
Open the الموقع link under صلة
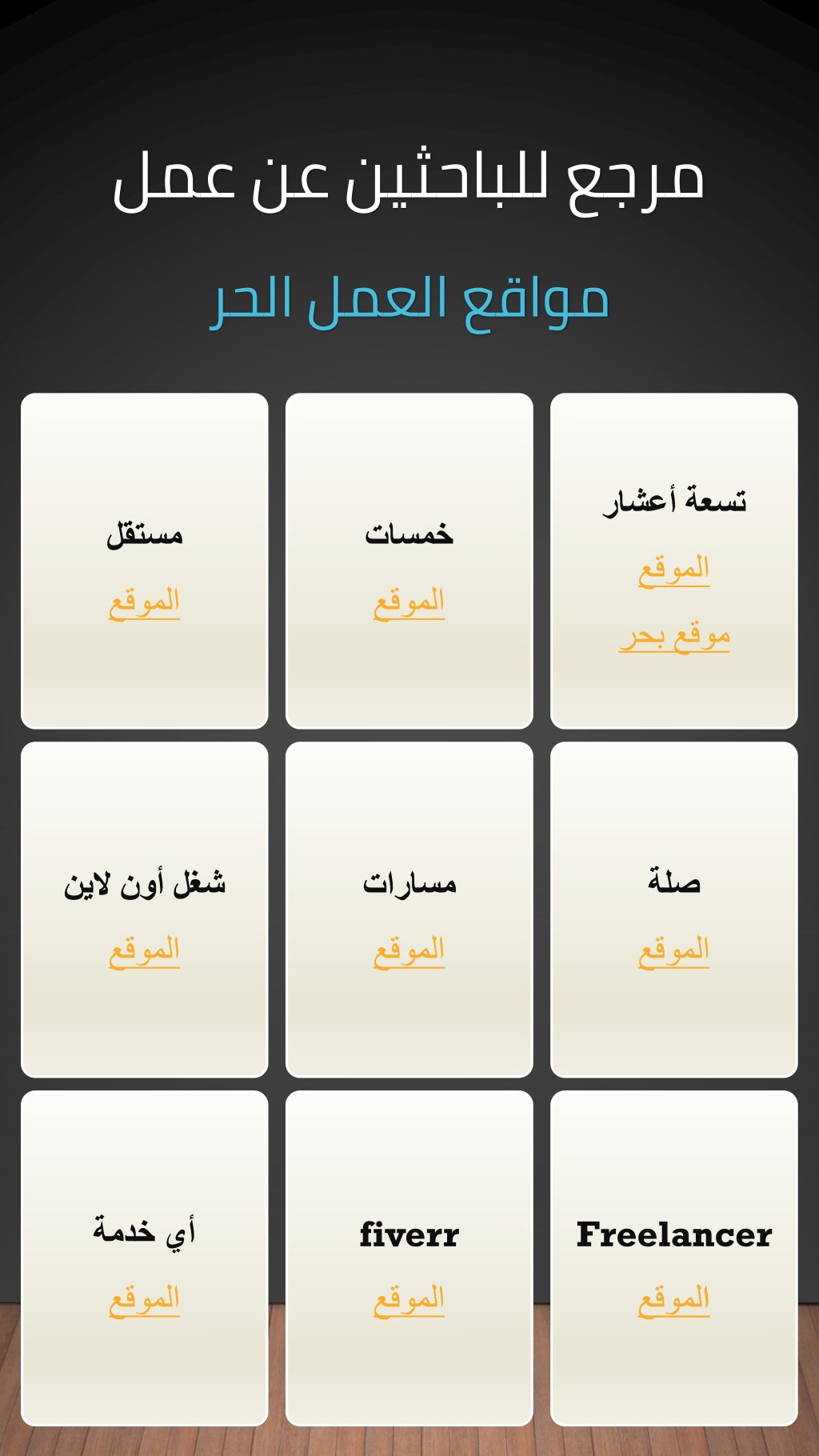[674, 951]
